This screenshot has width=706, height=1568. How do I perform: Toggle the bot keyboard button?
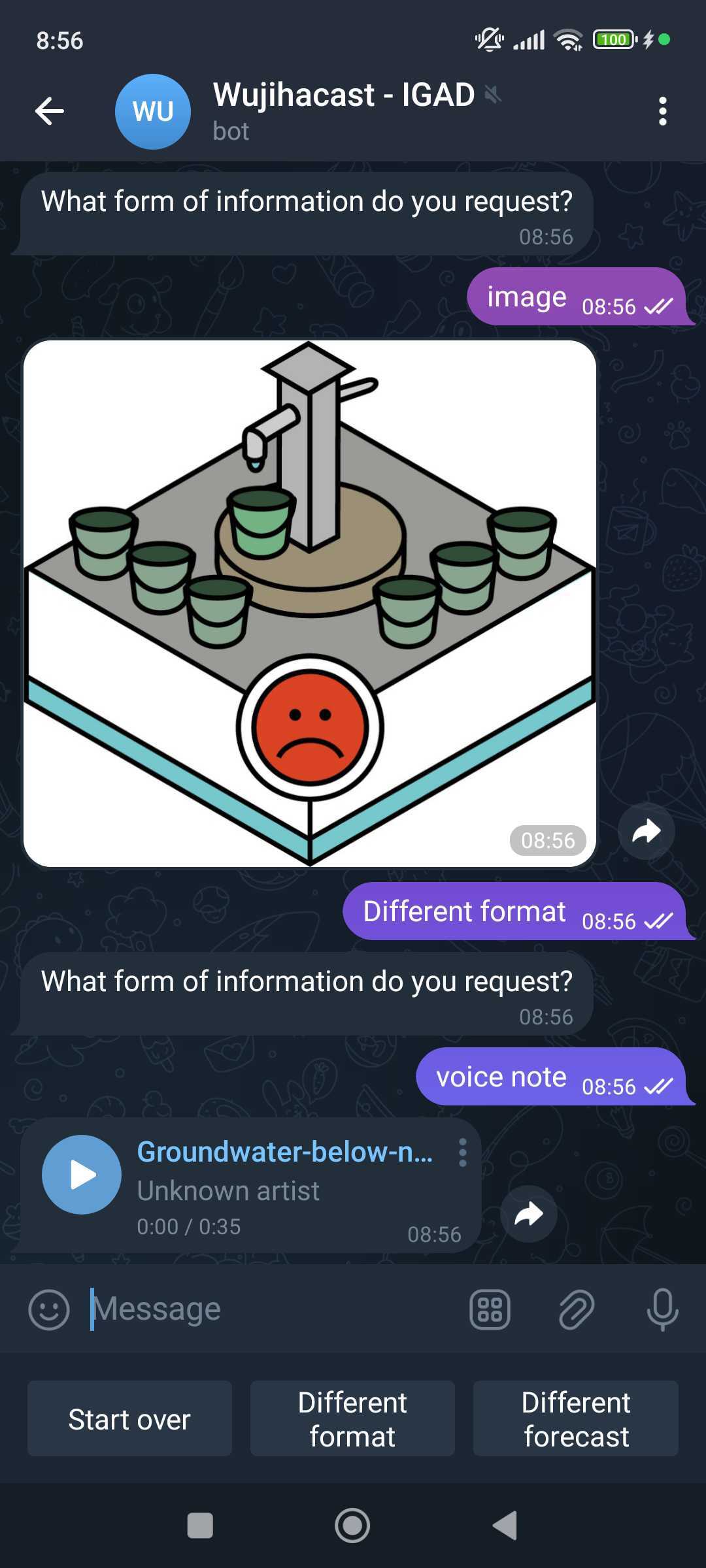coord(490,1309)
